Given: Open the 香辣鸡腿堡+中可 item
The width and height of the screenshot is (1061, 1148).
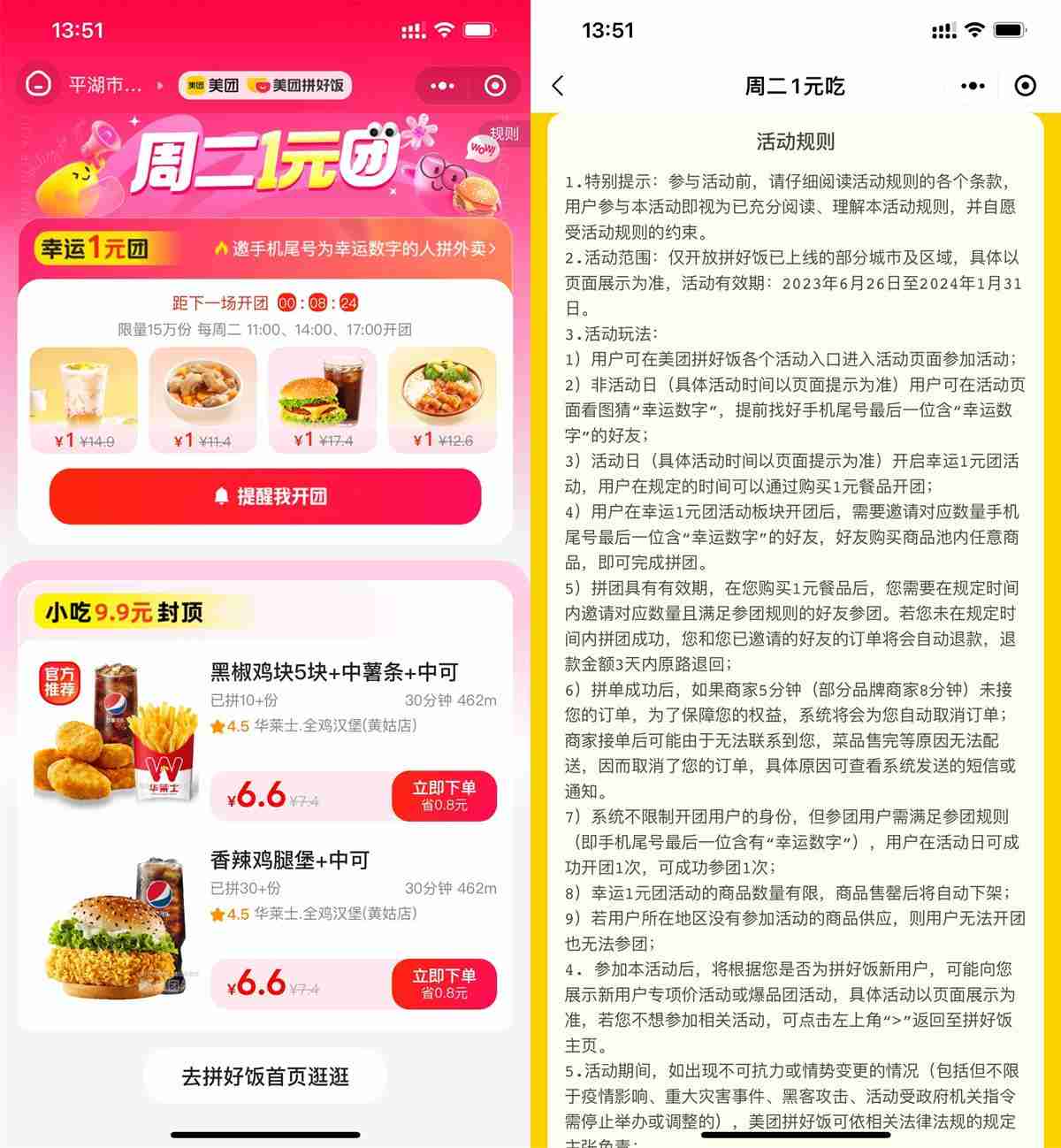Looking at the screenshot, I should [289, 860].
